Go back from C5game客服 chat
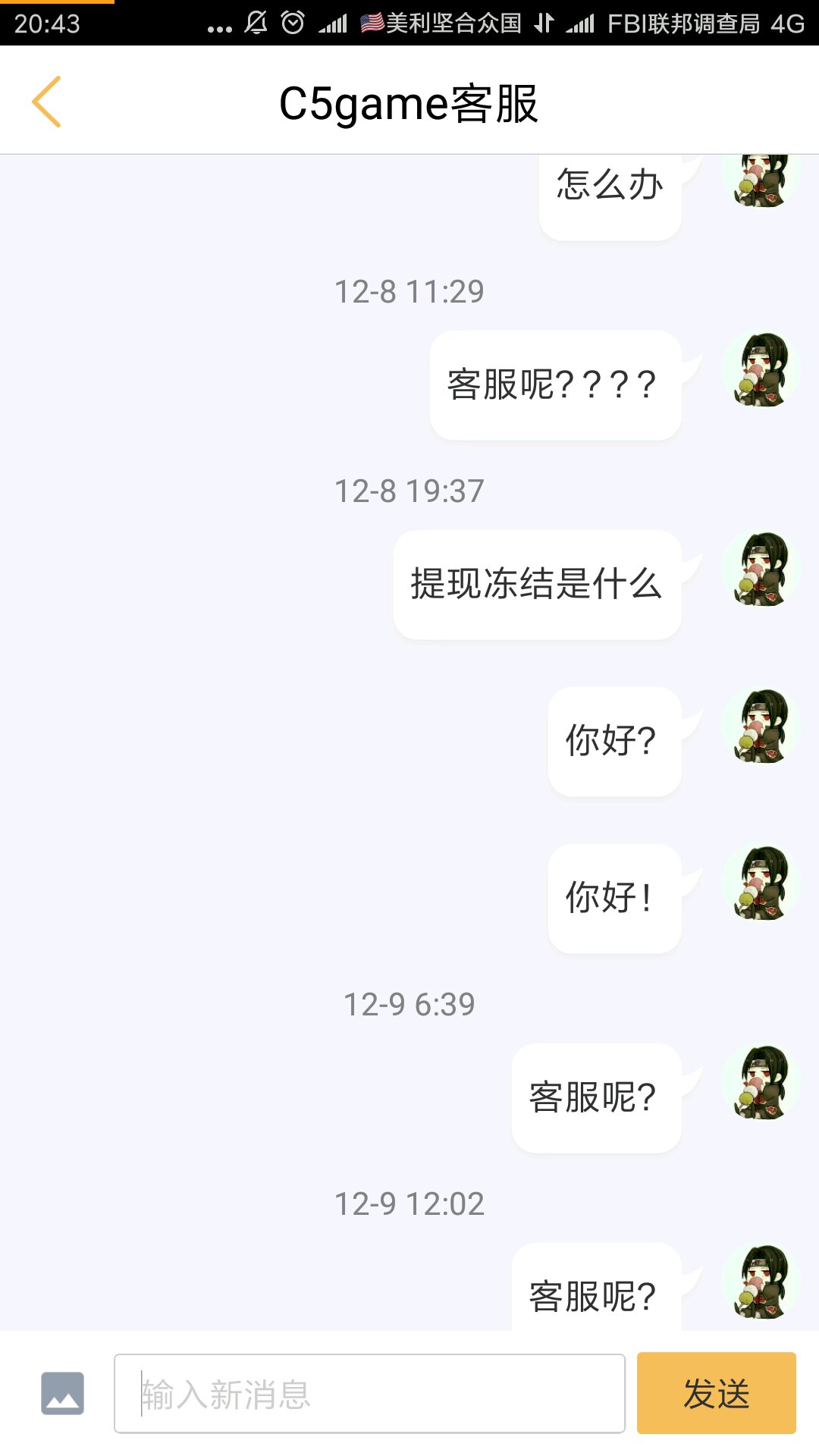This screenshot has height=1456, width=819. pos(46,102)
